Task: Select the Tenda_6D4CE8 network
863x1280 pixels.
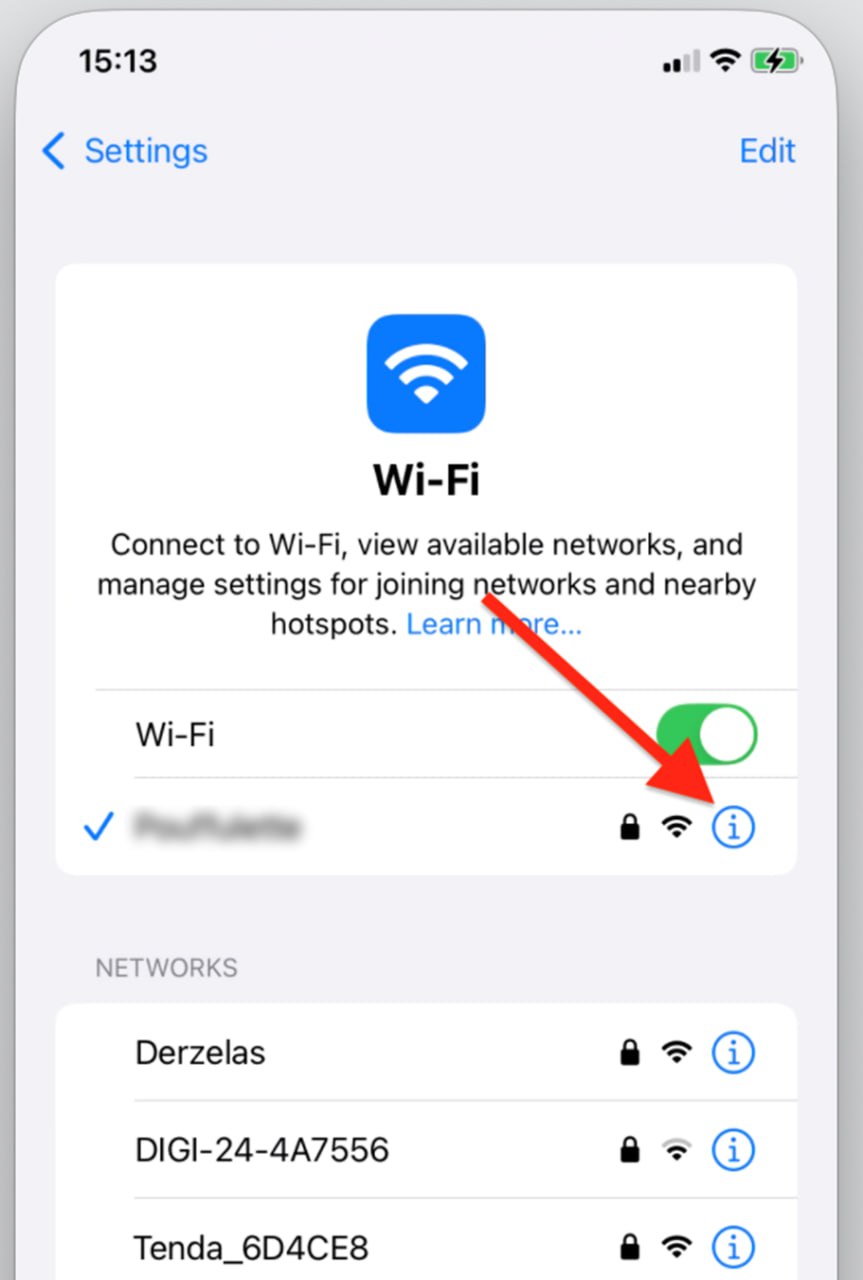Action: (251, 1247)
